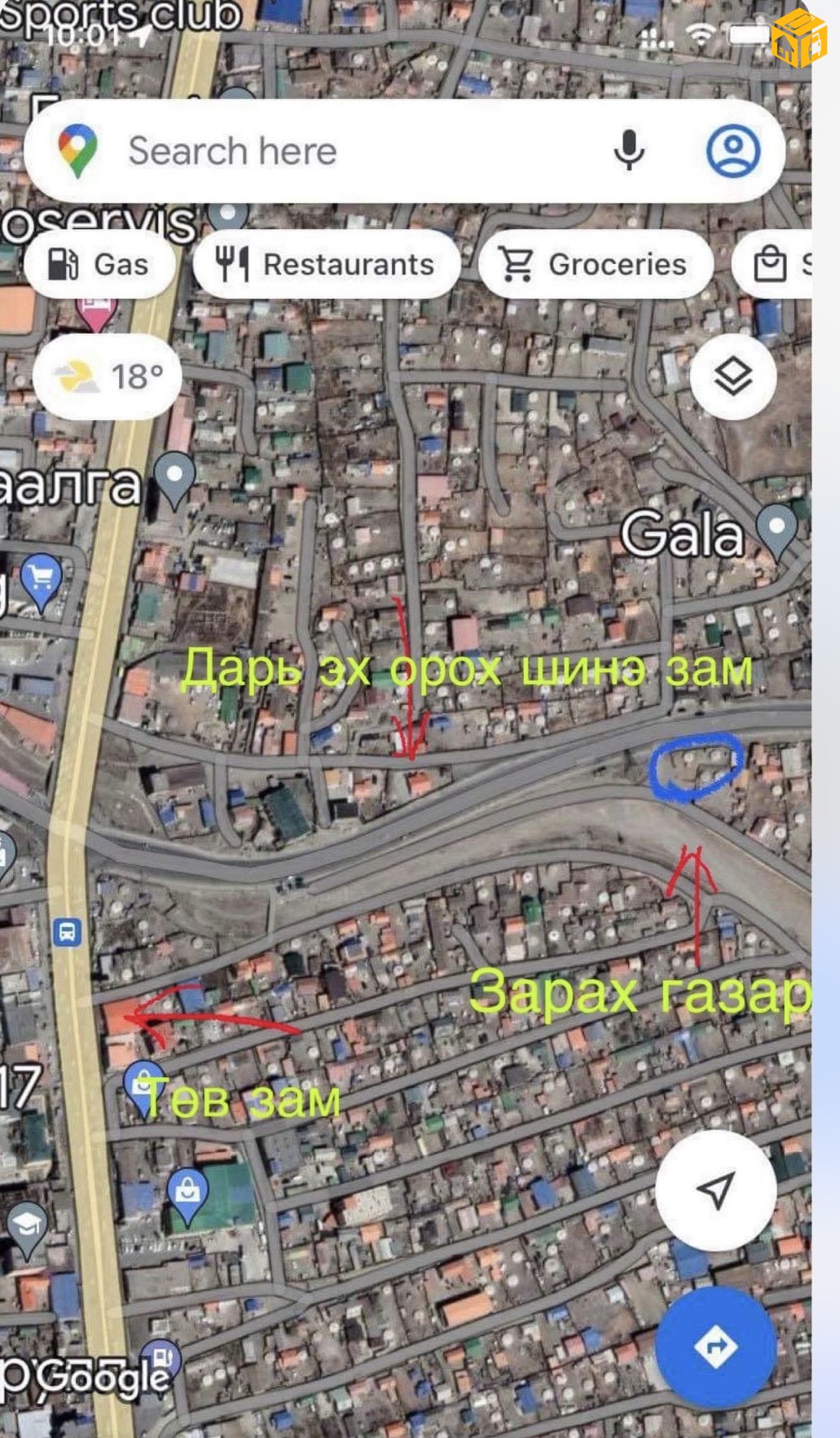
Task: Filter the map by Restaurants
Action: click(x=326, y=265)
